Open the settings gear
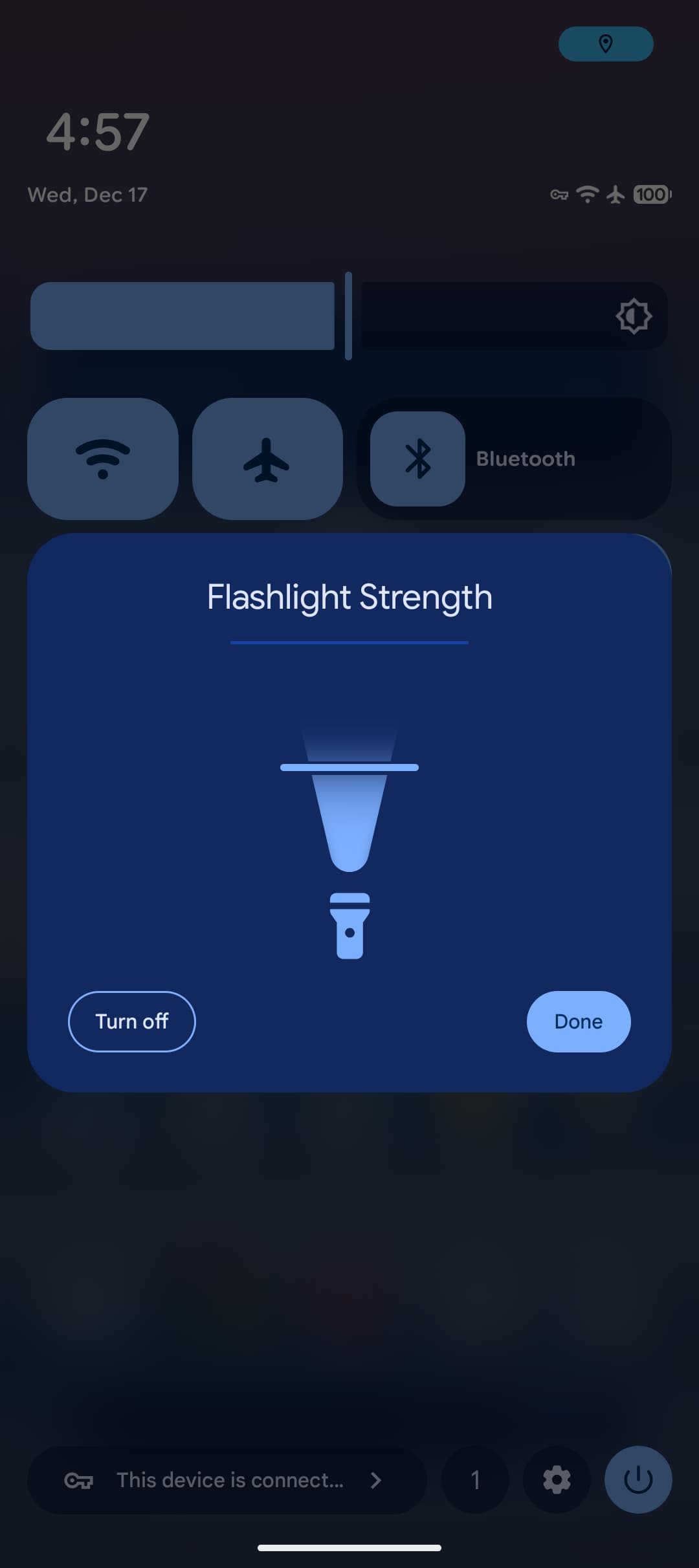699x1568 pixels. click(x=556, y=1479)
